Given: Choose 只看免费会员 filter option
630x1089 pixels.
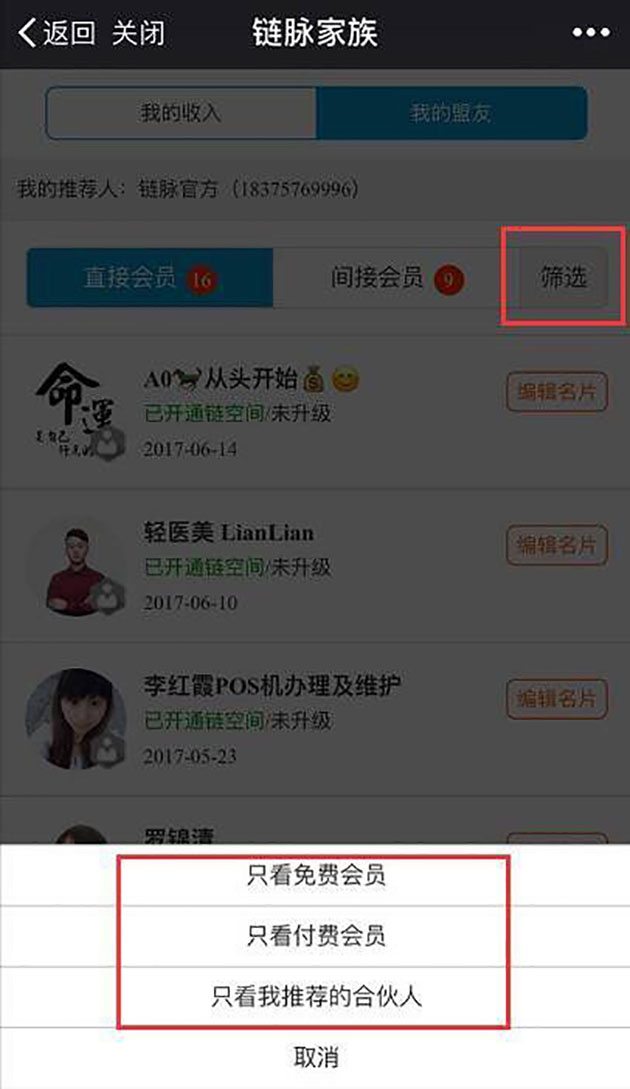Looking at the screenshot, I should (316, 876).
